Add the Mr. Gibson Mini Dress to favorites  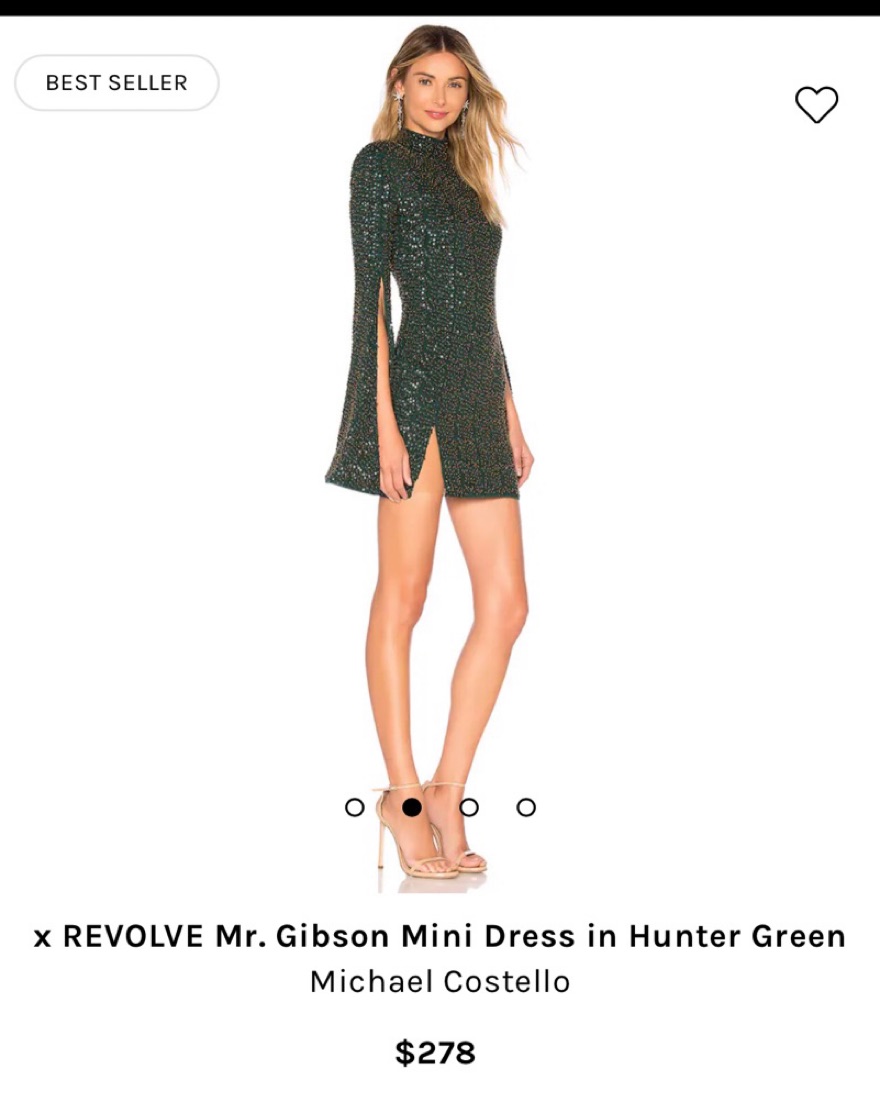click(x=816, y=104)
